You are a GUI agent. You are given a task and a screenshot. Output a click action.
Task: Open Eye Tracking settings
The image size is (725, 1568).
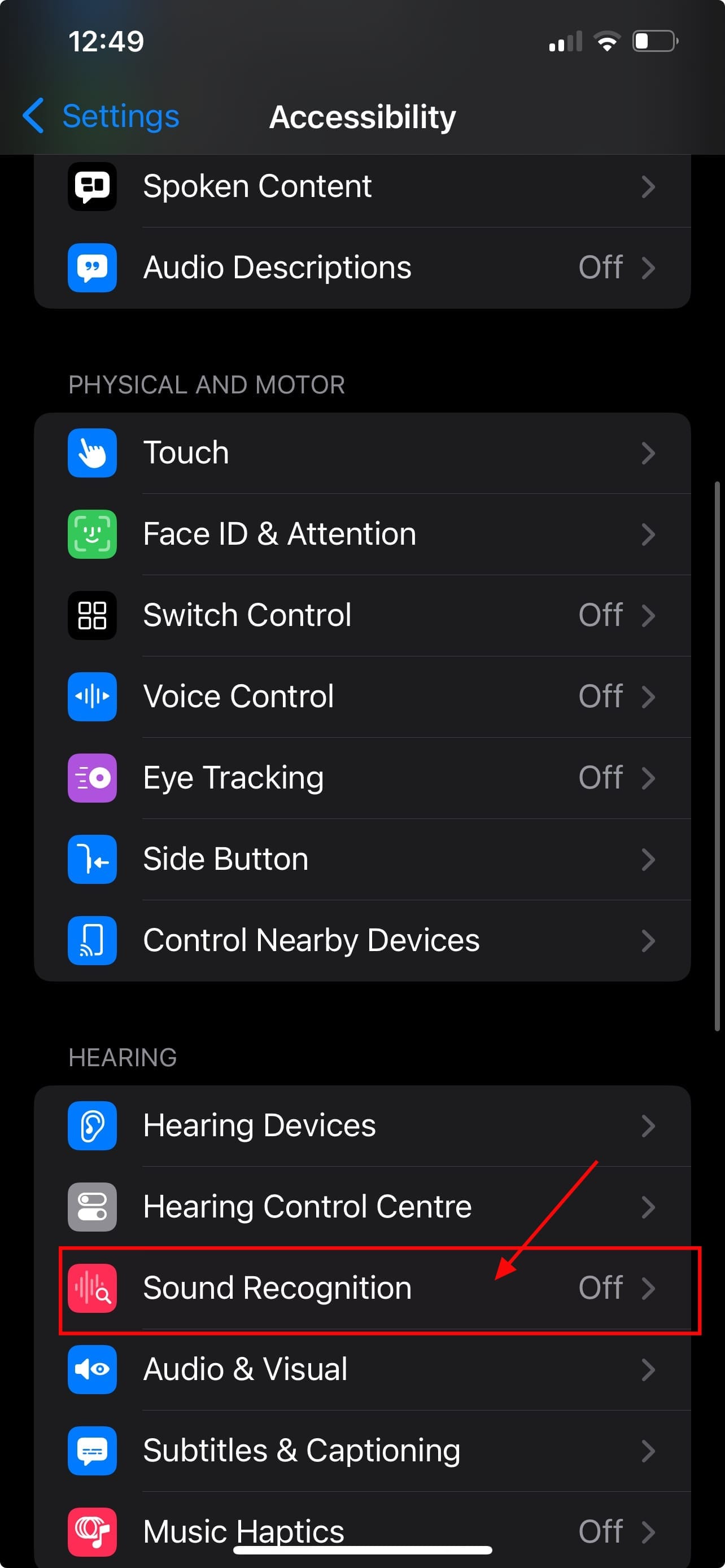point(361,777)
